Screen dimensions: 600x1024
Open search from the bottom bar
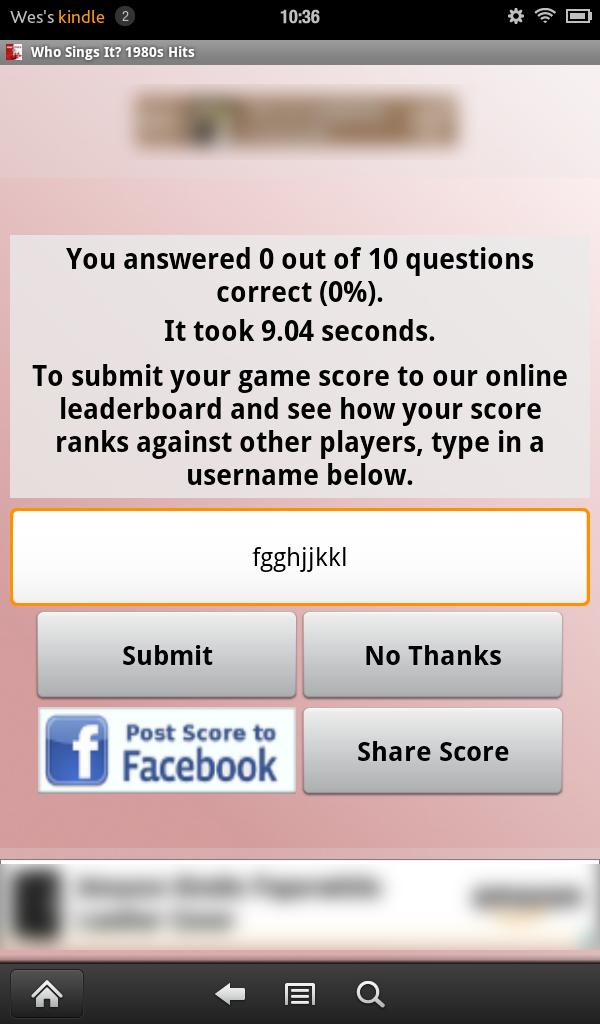click(370, 994)
